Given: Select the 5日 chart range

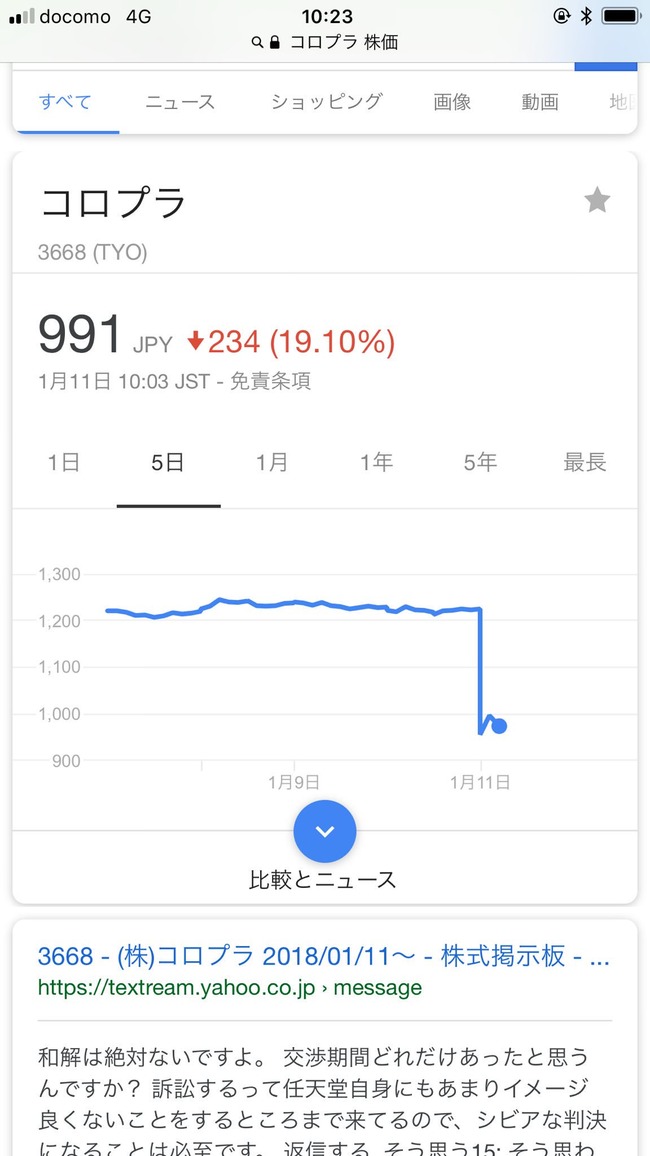Looking at the screenshot, I should pyautogui.click(x=168, y=463).
